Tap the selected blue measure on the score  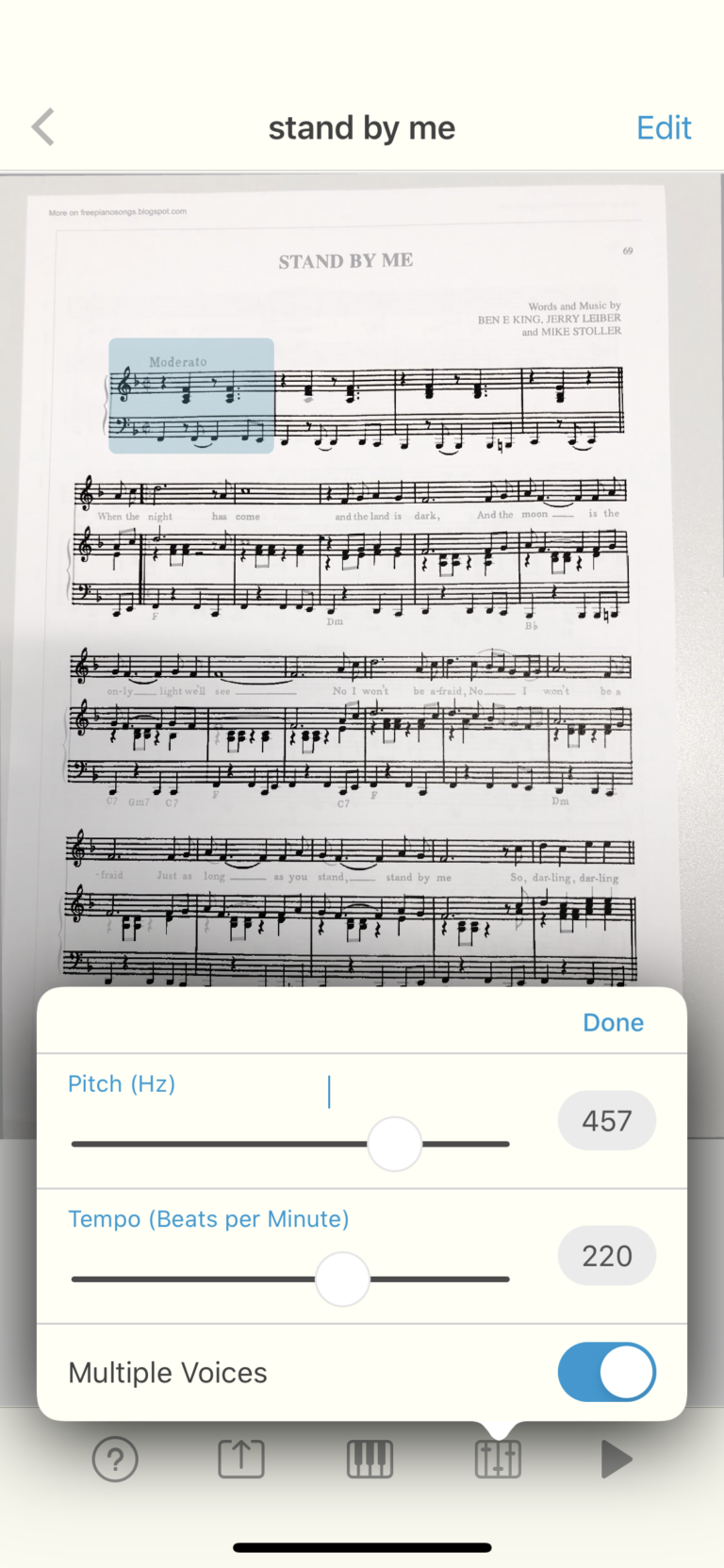[x=191, y=395]
